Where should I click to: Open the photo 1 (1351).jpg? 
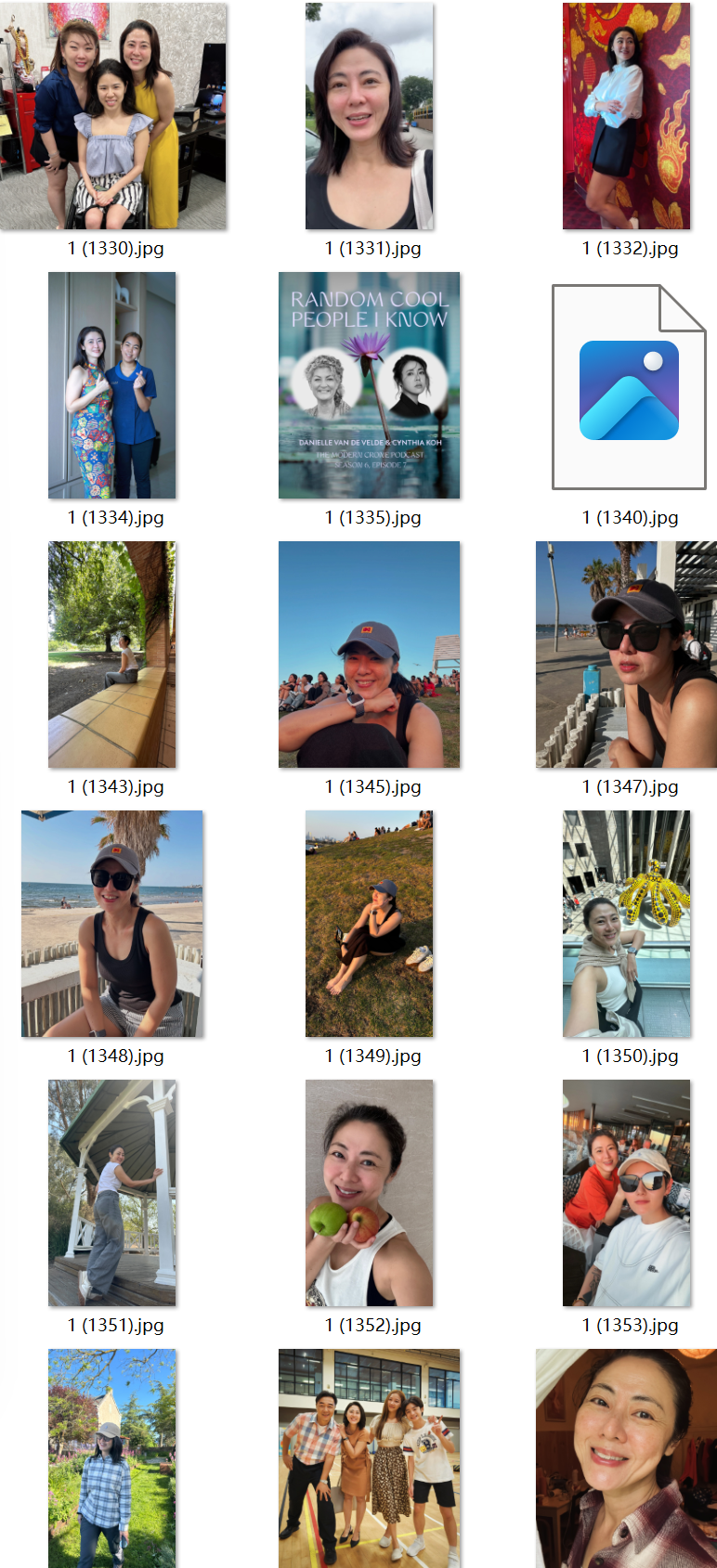tap(112, 1193)
